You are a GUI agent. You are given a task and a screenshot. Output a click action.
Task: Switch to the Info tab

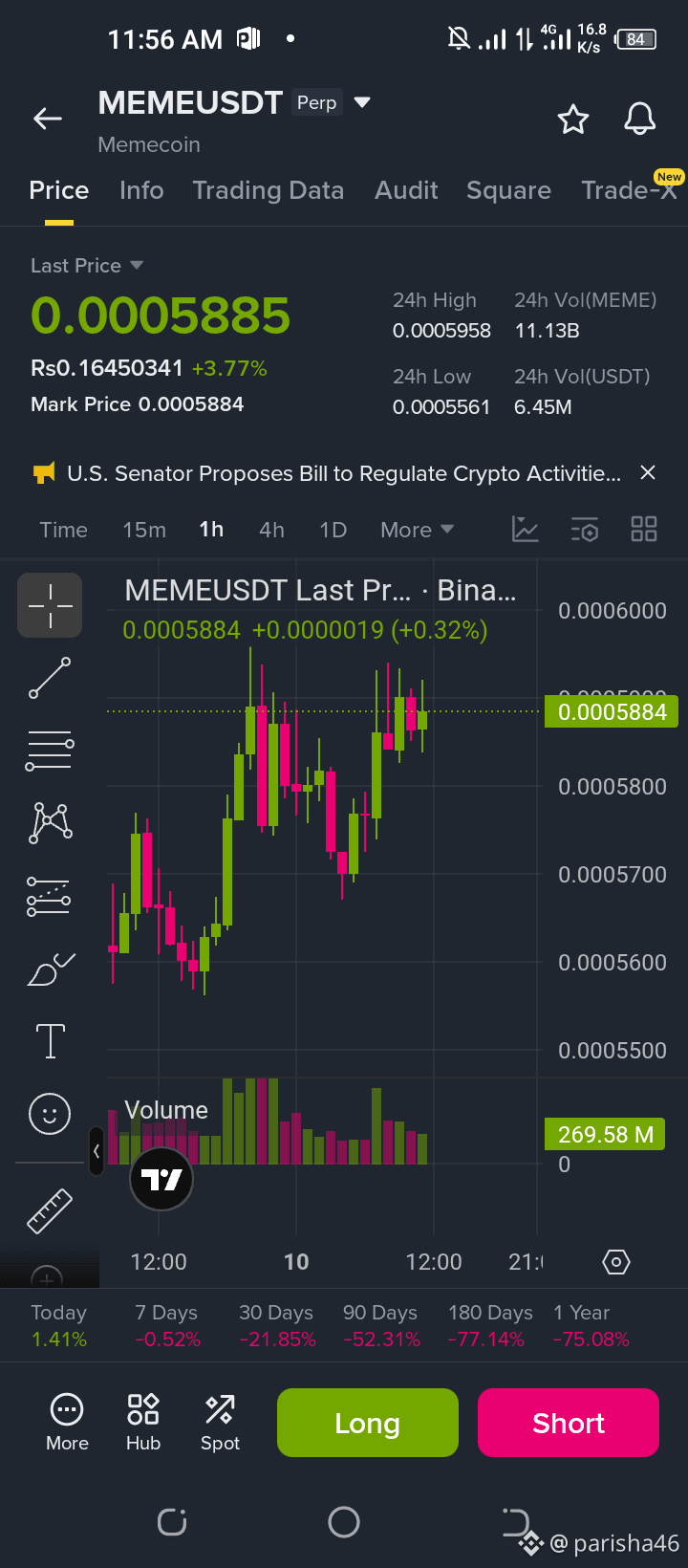tap(141, 190)
